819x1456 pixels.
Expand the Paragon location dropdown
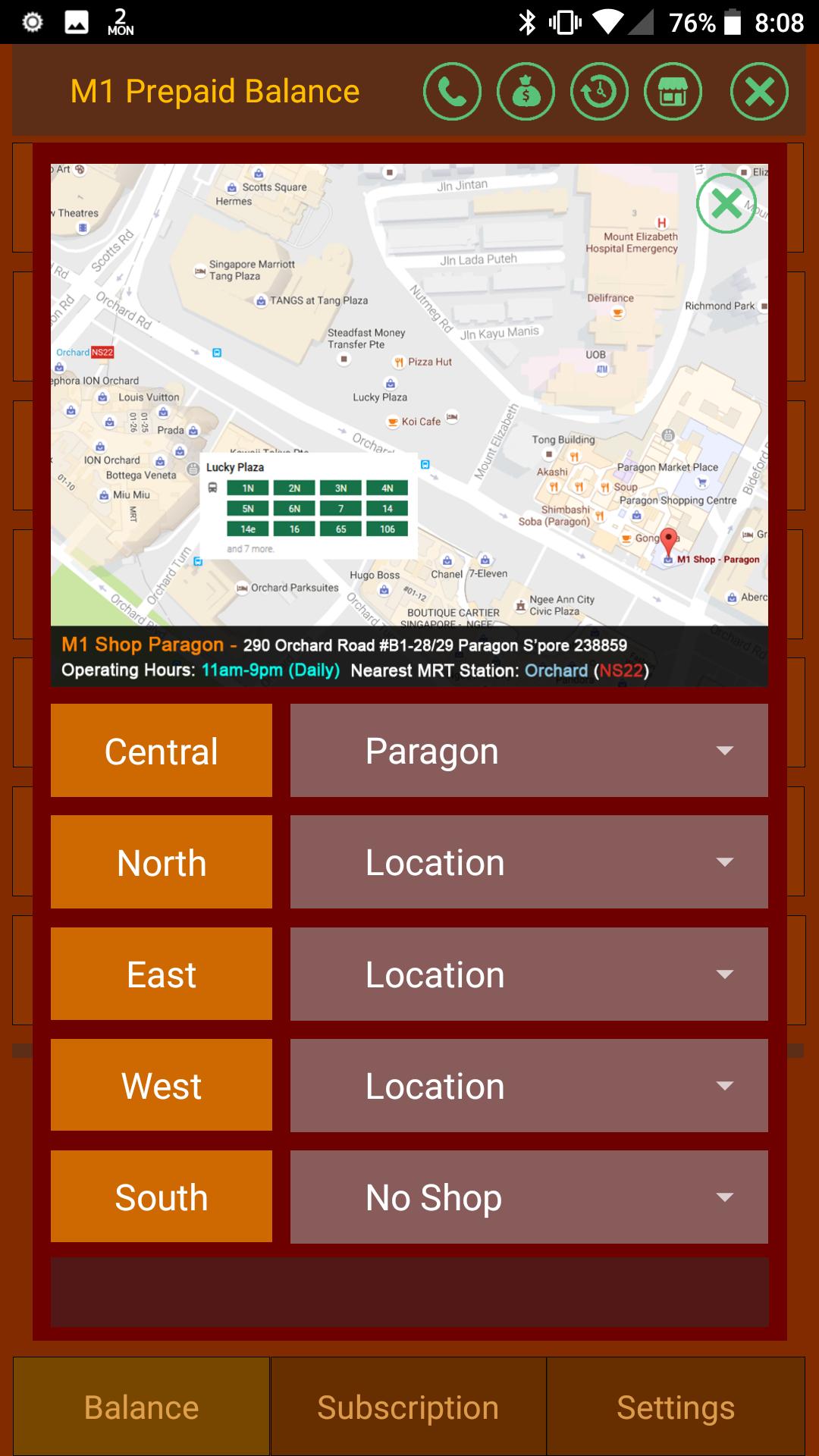(x=529, y=751)
